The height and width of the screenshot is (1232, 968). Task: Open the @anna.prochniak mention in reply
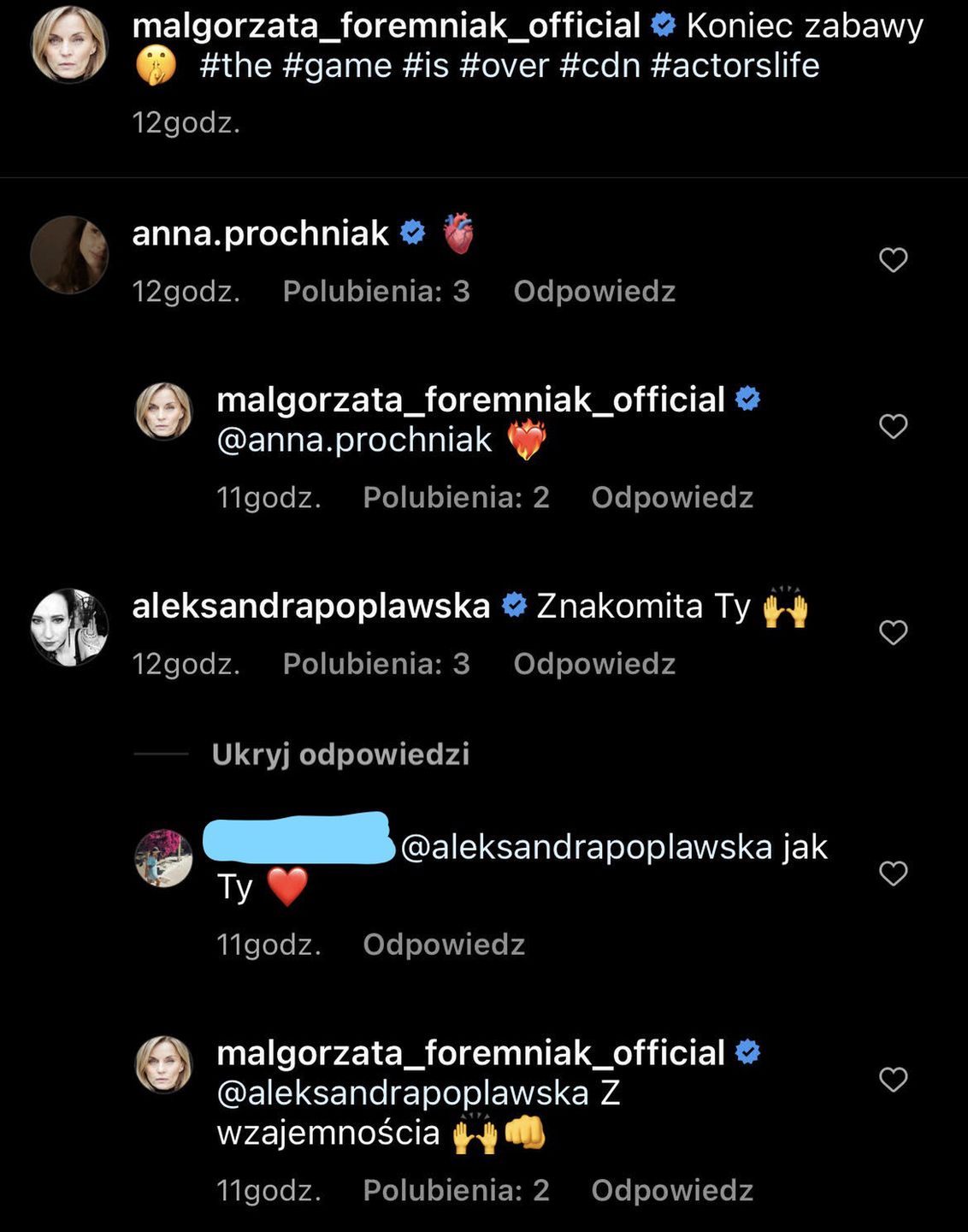pos(354,440)
